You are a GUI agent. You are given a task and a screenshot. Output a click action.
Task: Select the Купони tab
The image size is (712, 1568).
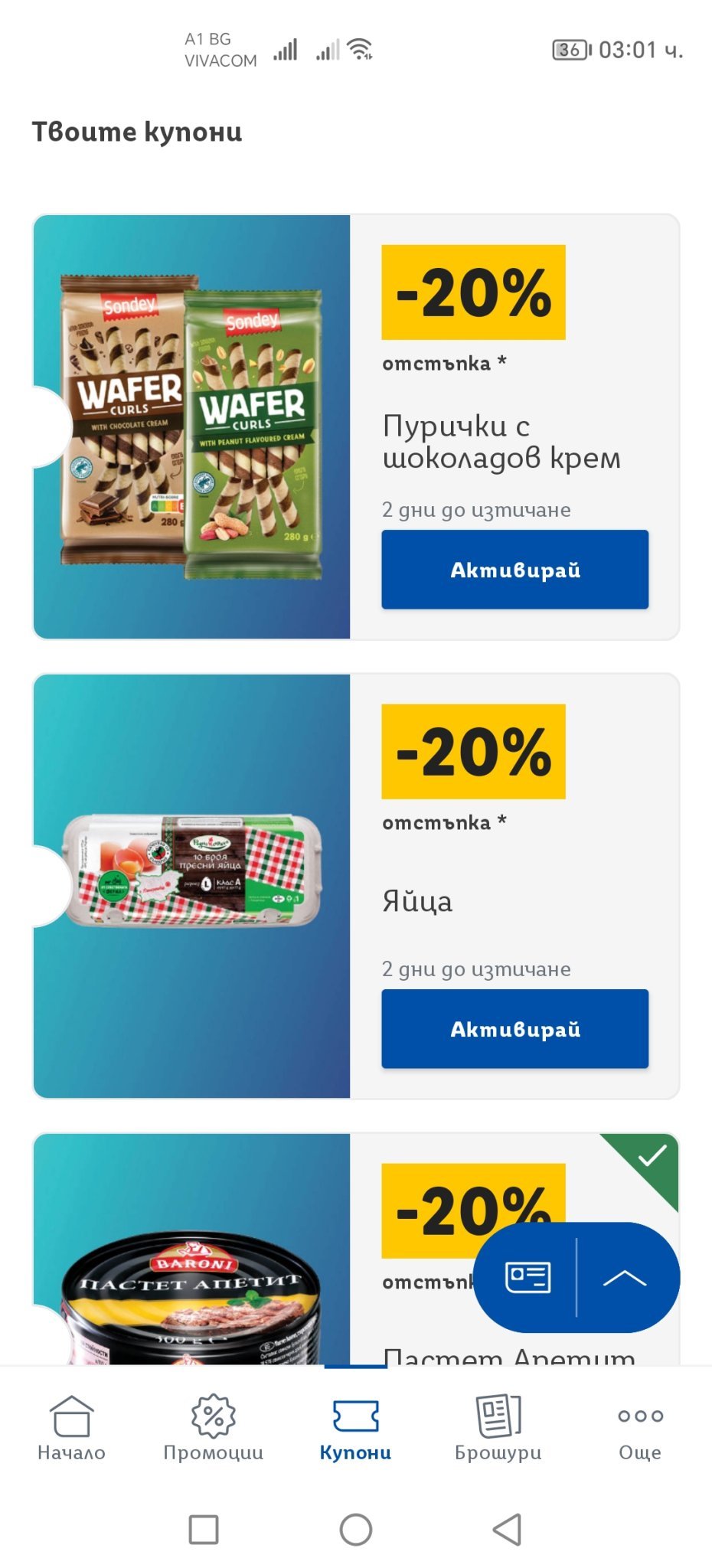click(x=355, y=1427)
